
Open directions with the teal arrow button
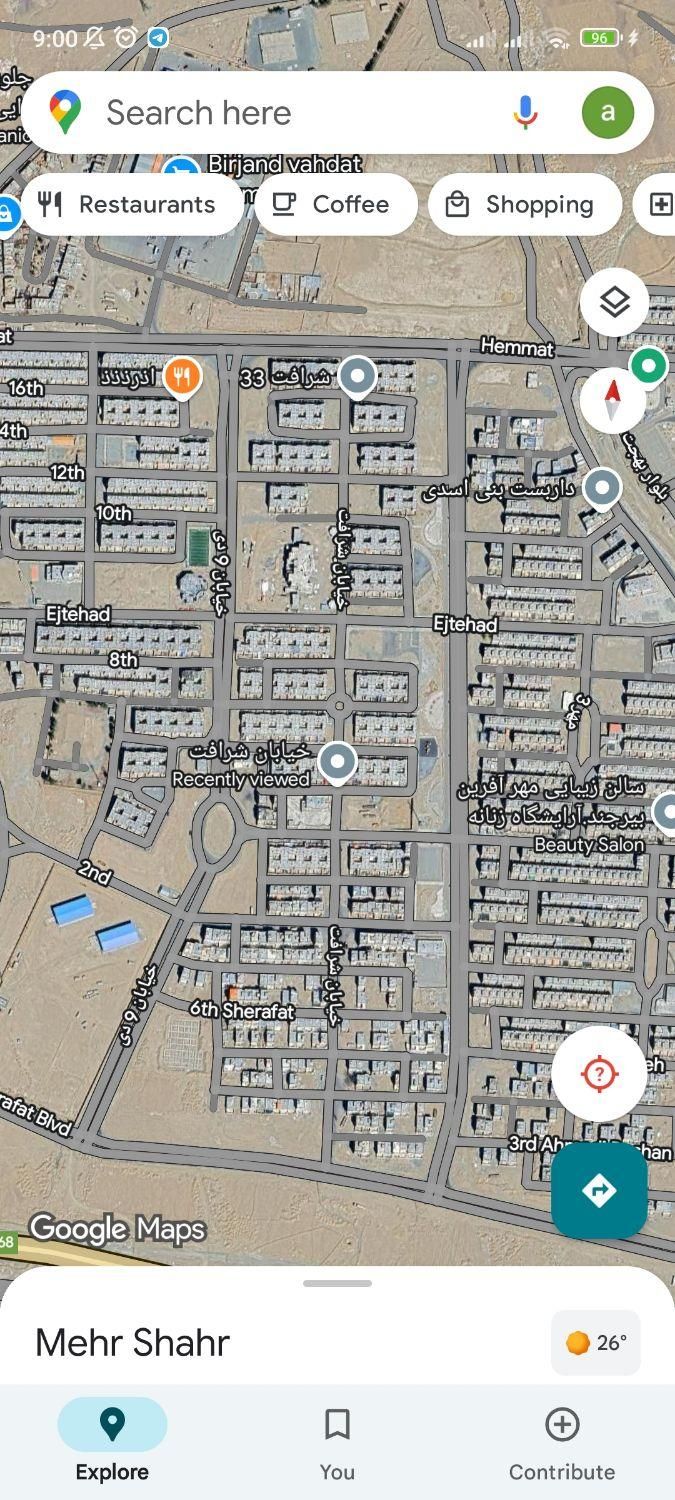[599, 1190]
